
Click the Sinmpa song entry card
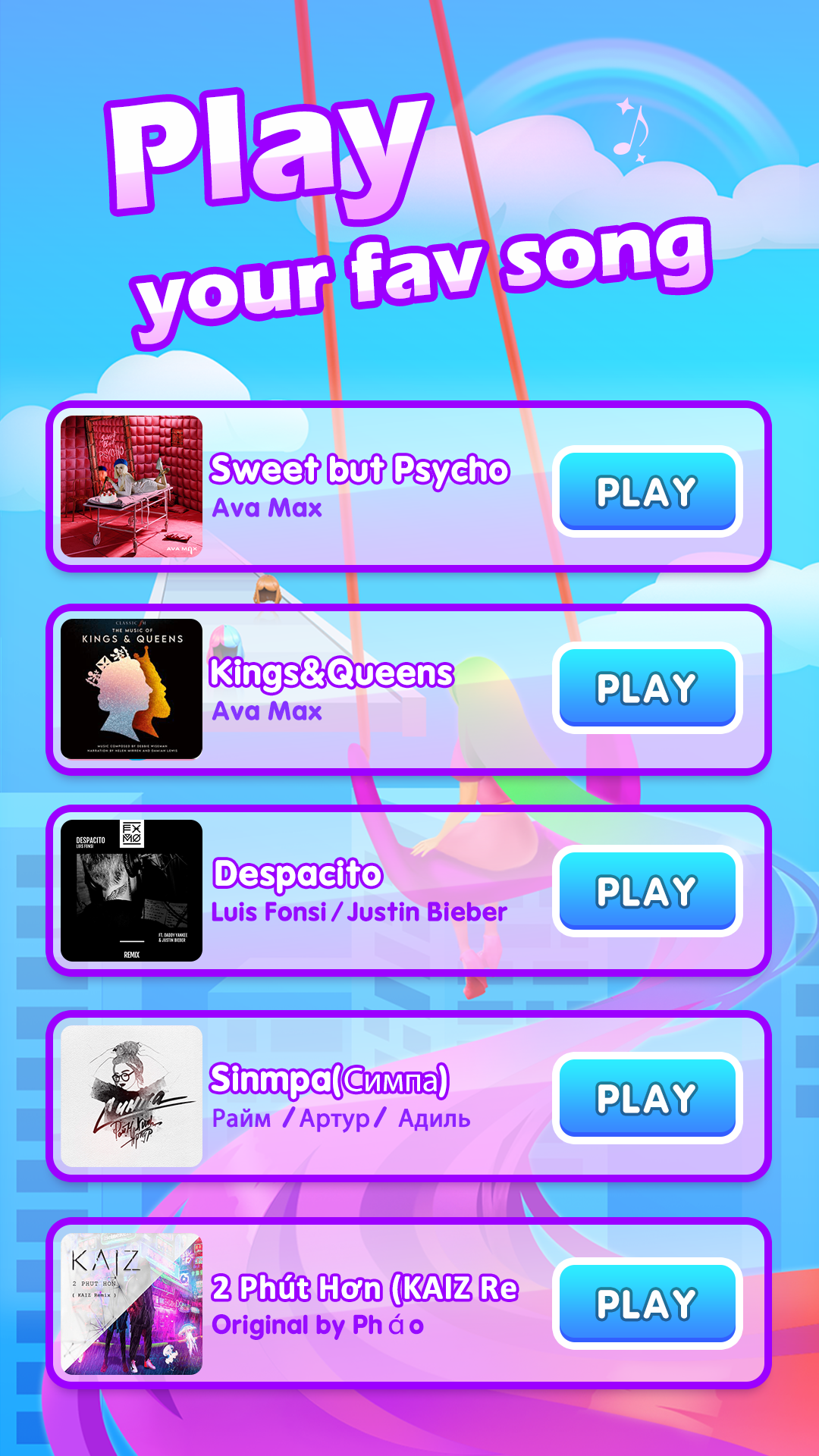click(x=409, y=1096)
